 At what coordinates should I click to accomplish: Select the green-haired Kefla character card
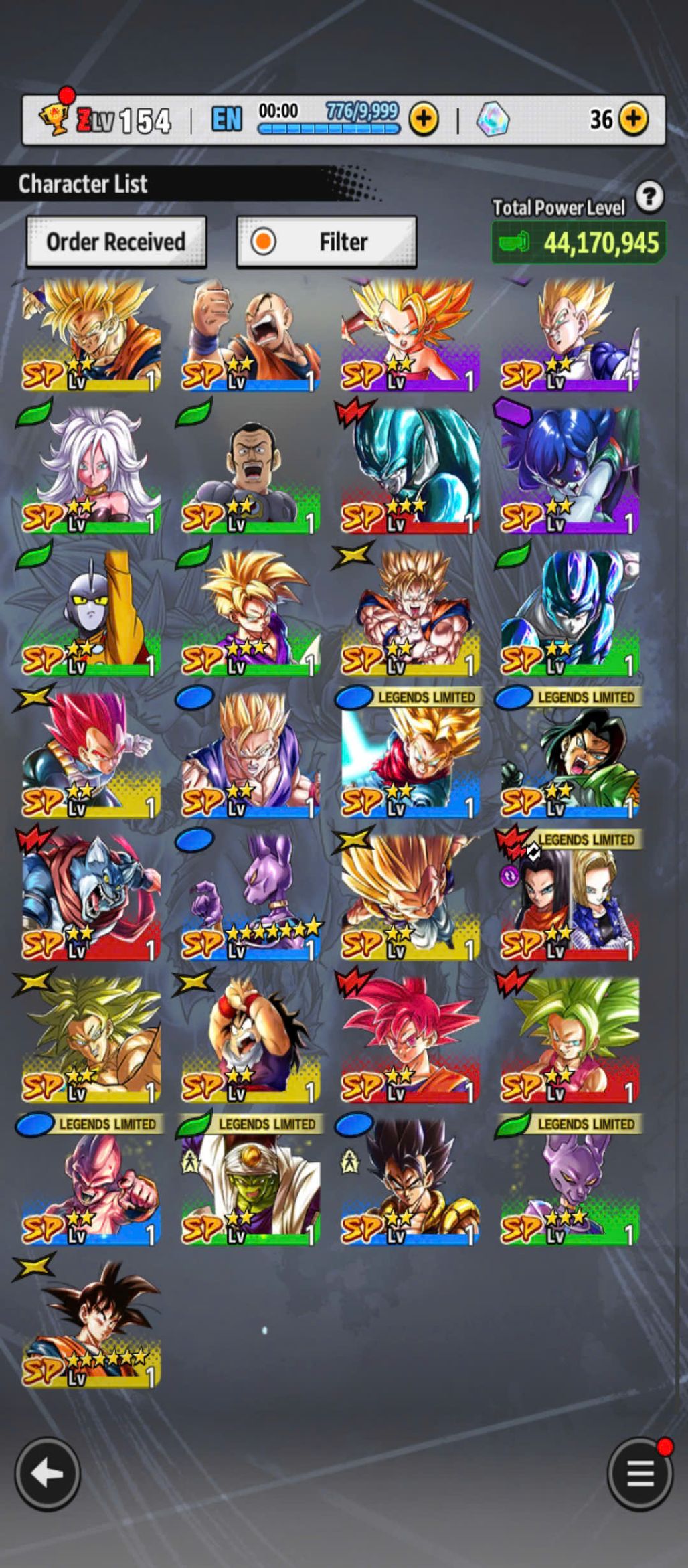[x=570, y=1039]
